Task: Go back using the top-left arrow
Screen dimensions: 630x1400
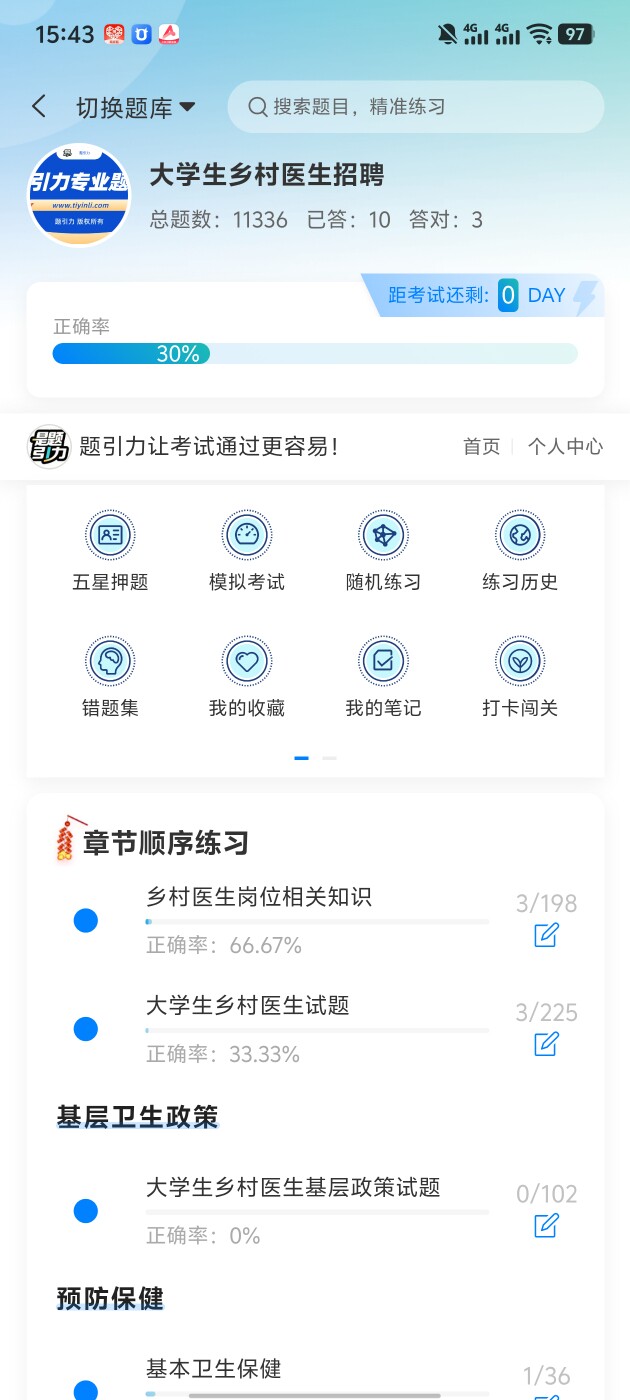Action: [39, 107]
